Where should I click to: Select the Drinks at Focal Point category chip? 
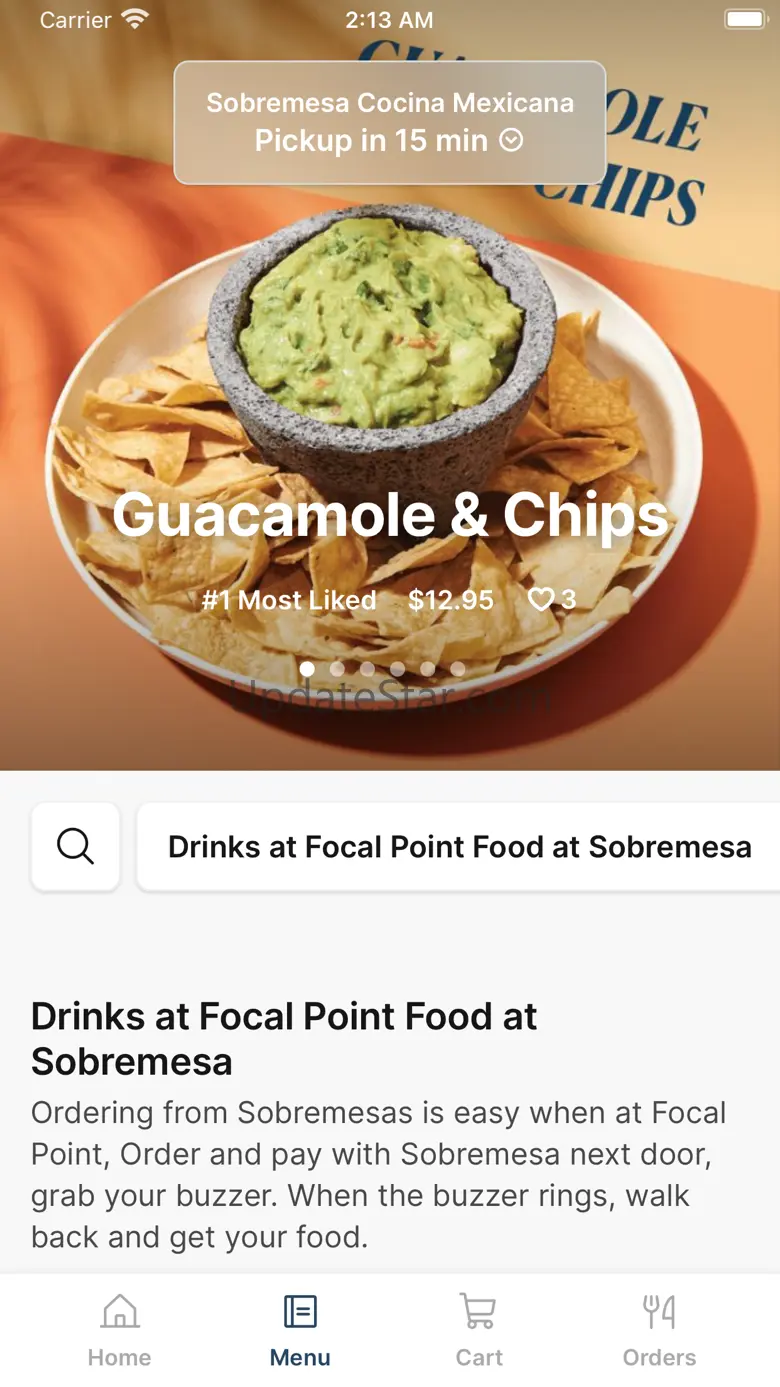(459, 847)
